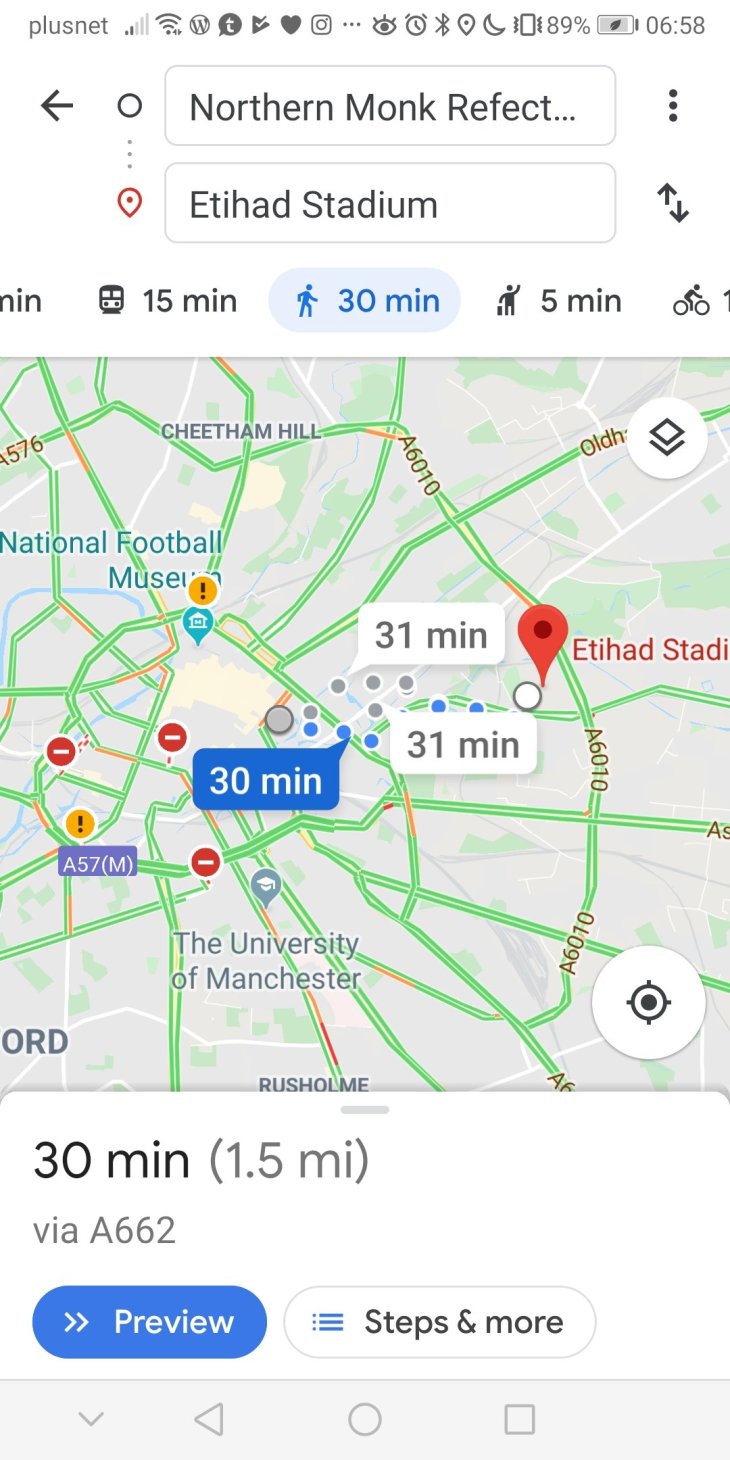Screen dimensions: 730x1460
Task: Switch to the 5 min ride-hailing tab
Action: pyautogui.click(x=559, y=301)
